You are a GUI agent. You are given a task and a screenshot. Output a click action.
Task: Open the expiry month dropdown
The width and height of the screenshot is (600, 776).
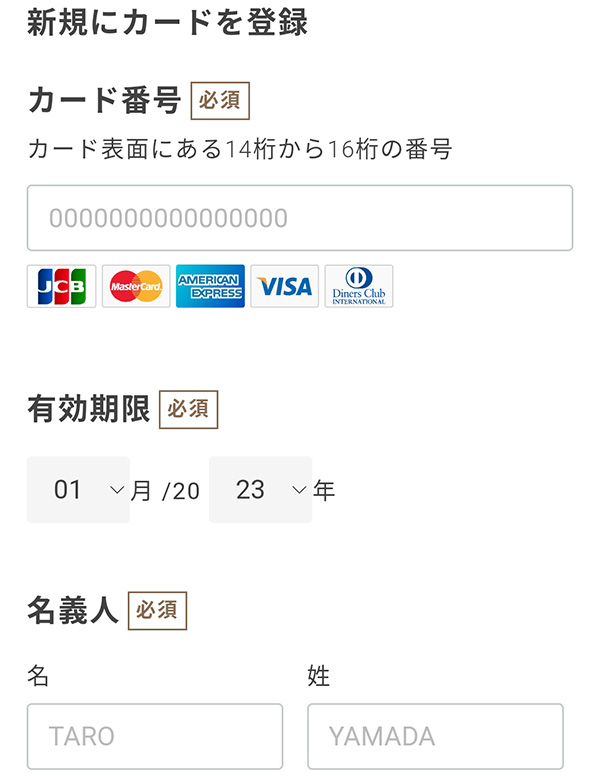click(79, 490)
